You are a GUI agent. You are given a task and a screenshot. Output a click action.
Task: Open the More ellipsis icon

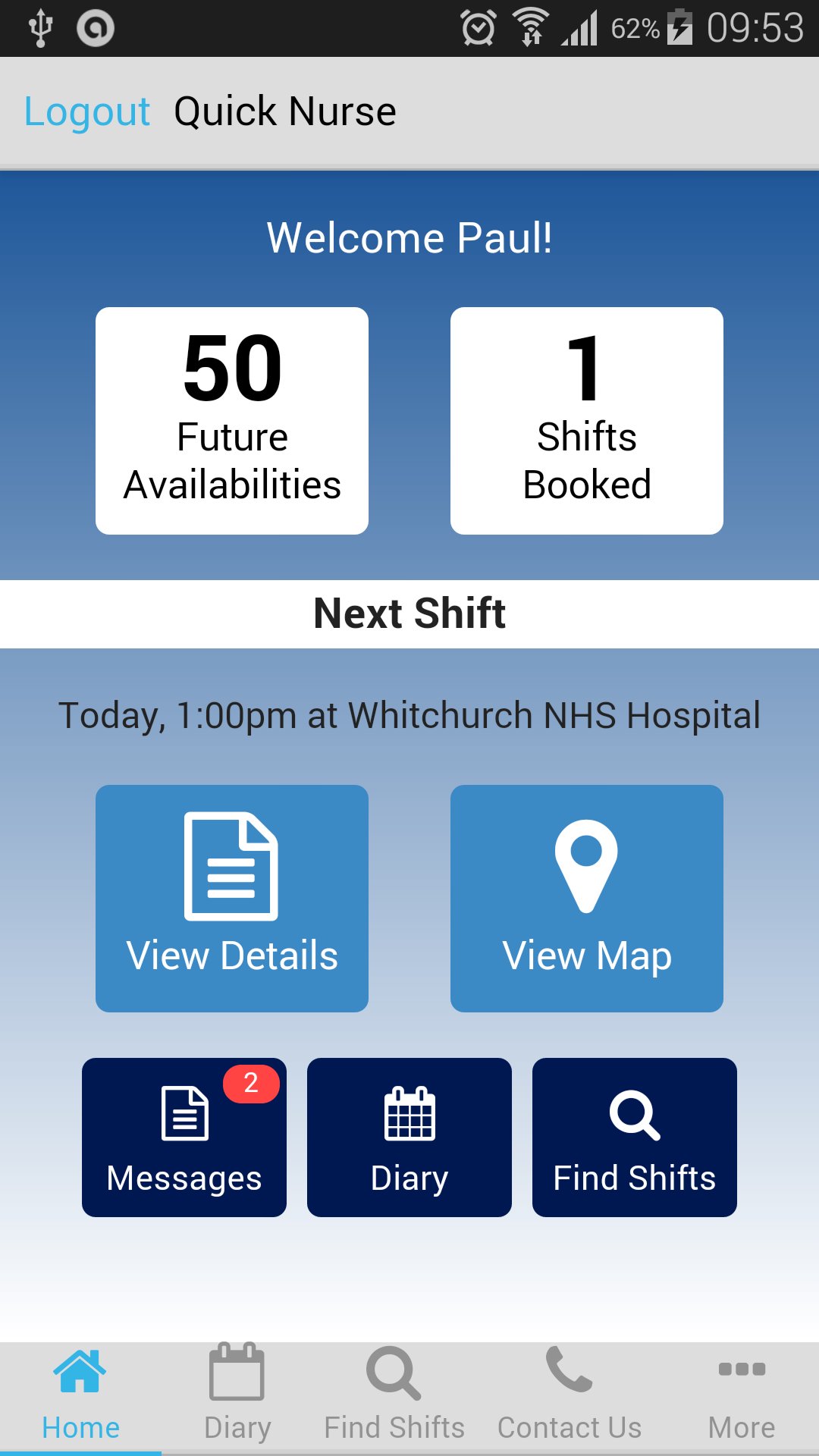tap(742, 1370)
